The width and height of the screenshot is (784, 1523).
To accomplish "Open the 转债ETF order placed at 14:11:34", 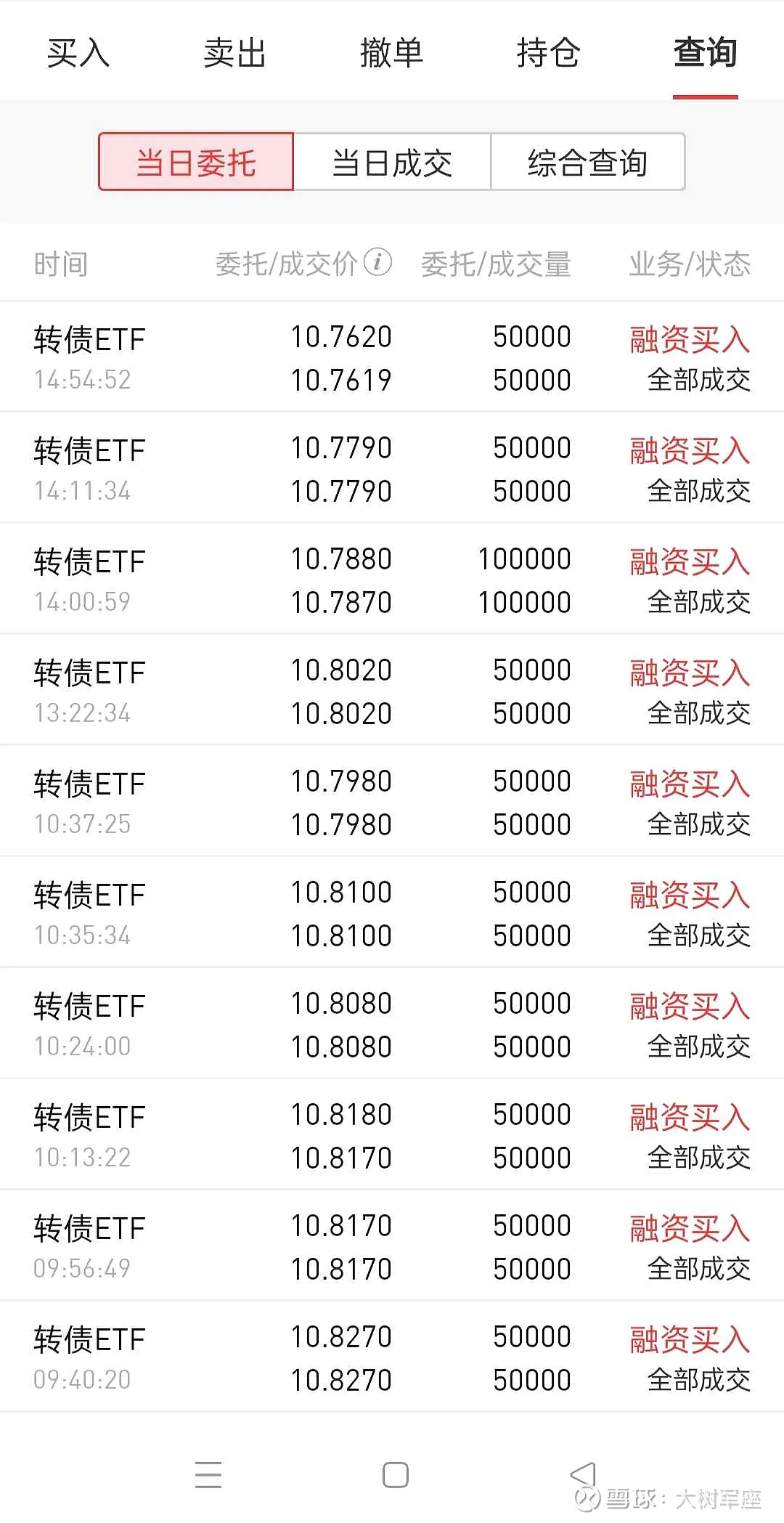I will pyautogui.click(x=392, y=468).
